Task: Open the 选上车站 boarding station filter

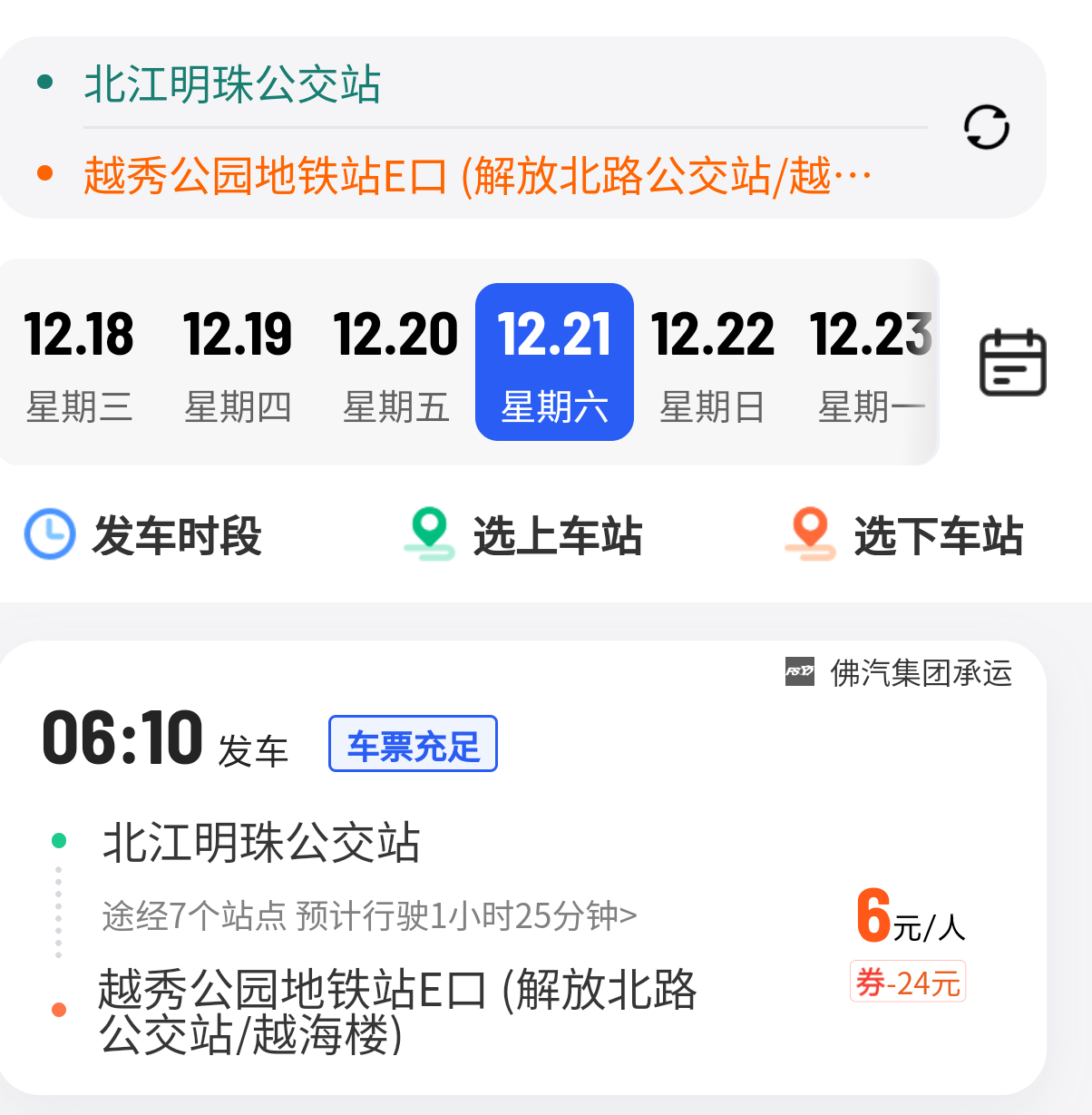Action: pyautogui.click(x=523, y=535)
